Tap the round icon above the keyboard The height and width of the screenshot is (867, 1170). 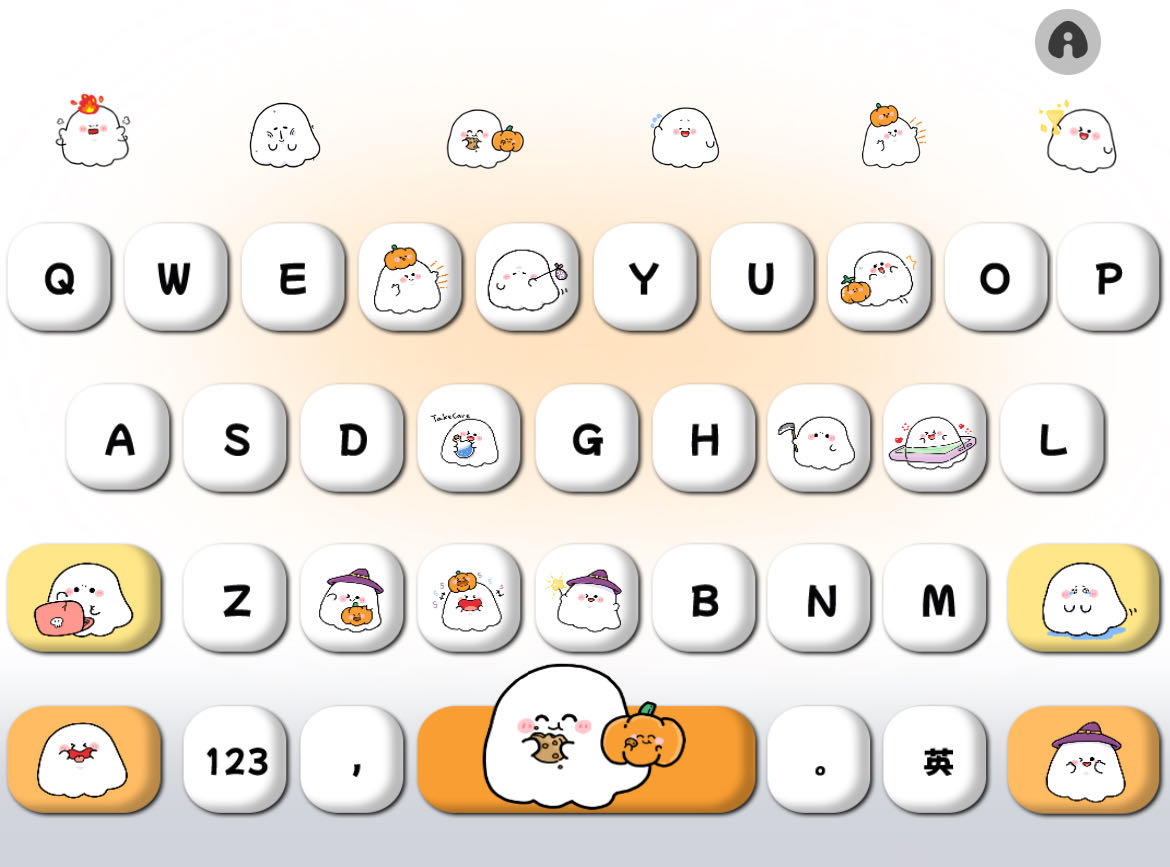[x=1067, y=42]
